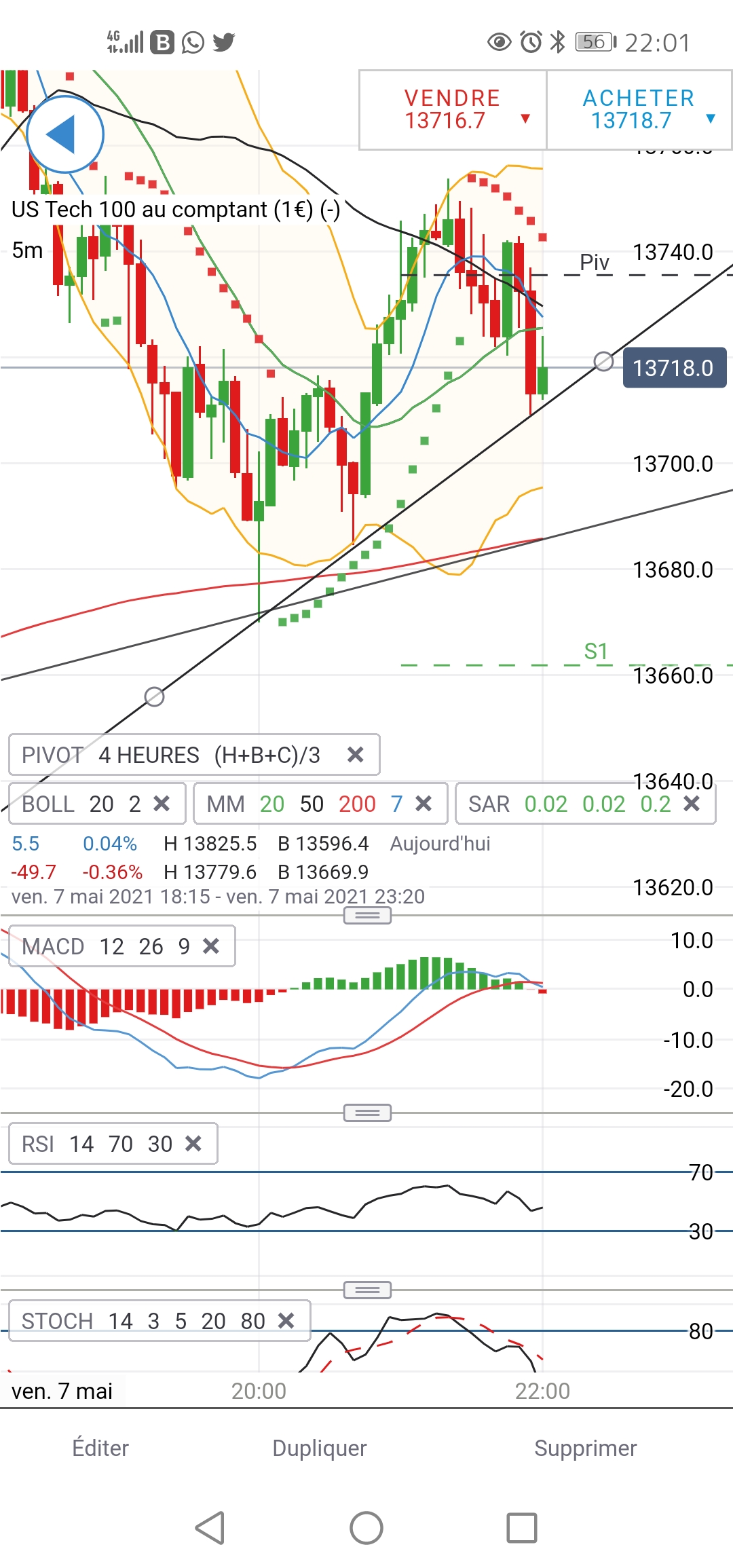Remove the STOCH indicator
This screenshot has width=733, height=1568.
(x=286, y=1321)
